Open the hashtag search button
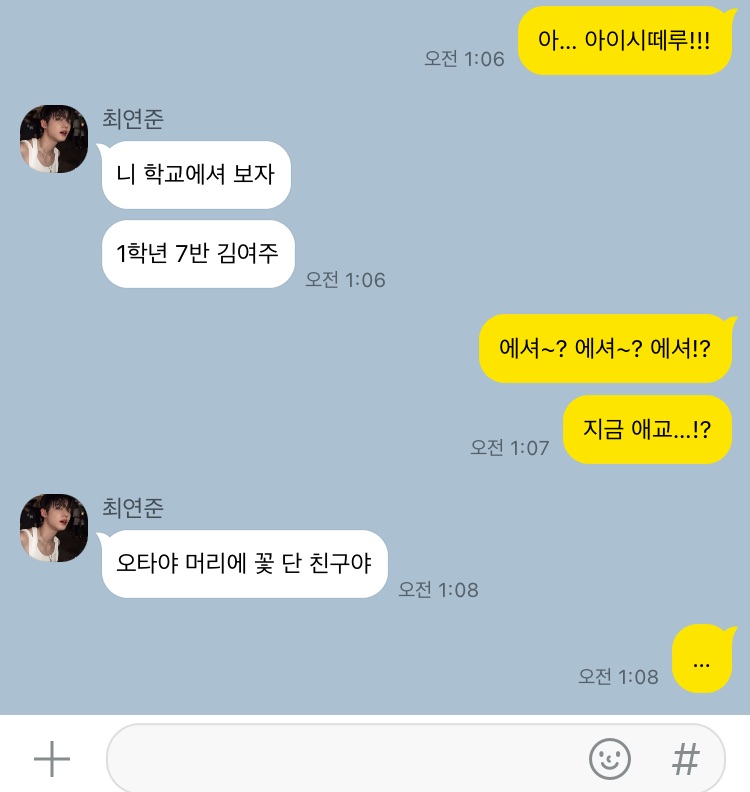Screen dimensions: 750x792 pos(686,760)
